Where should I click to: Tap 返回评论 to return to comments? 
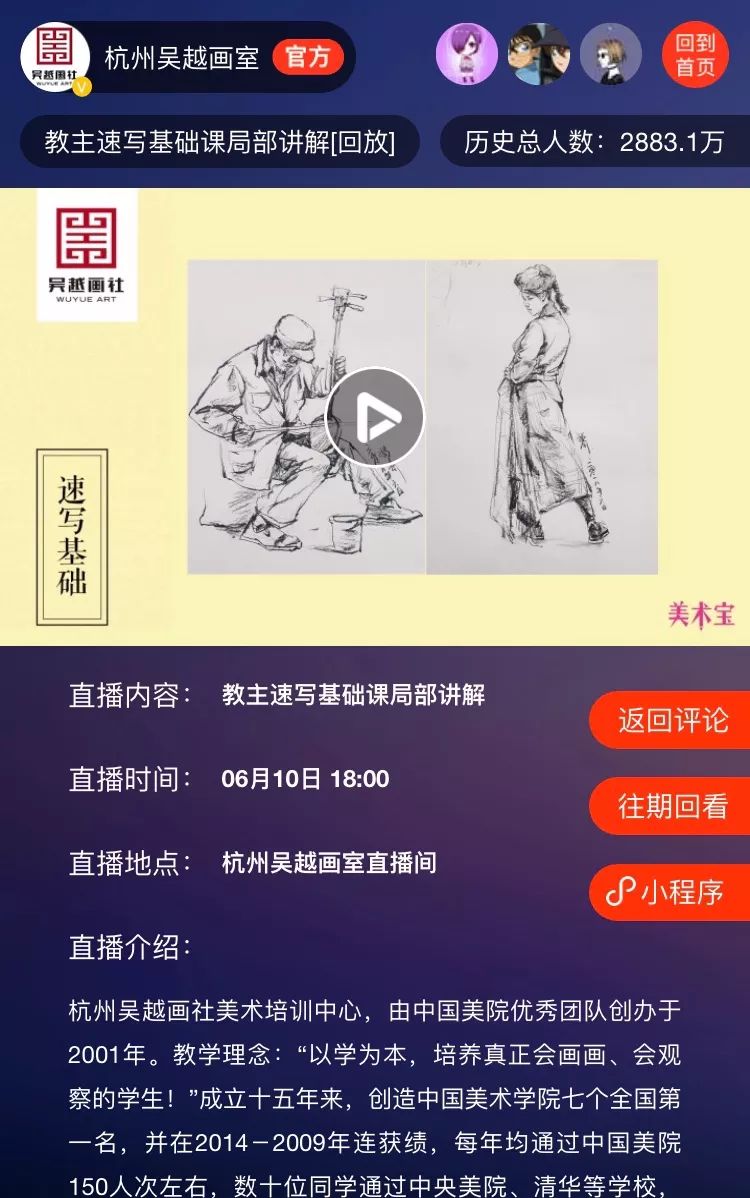point(672,720)
